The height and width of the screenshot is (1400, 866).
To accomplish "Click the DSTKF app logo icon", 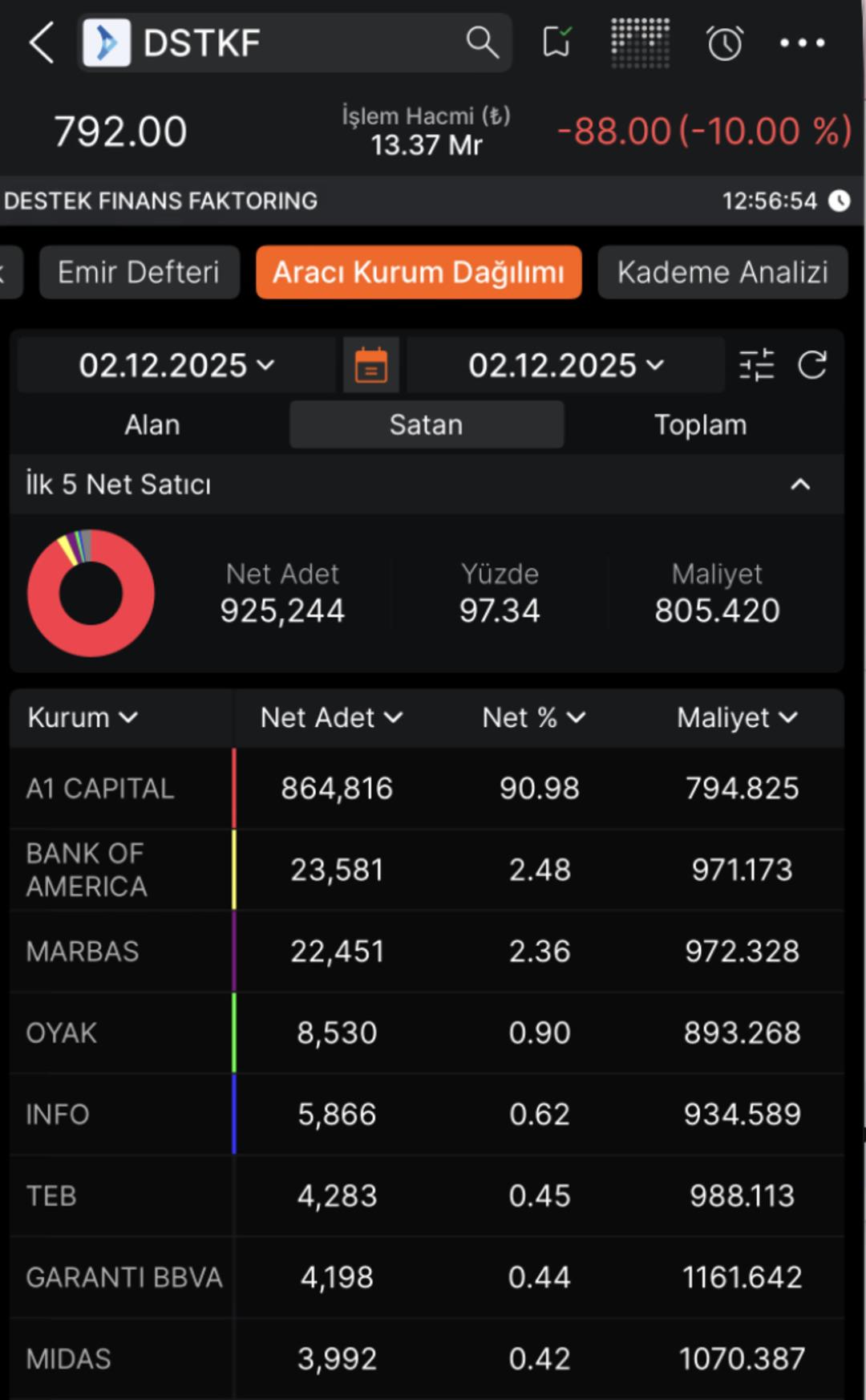I will 107,43.
